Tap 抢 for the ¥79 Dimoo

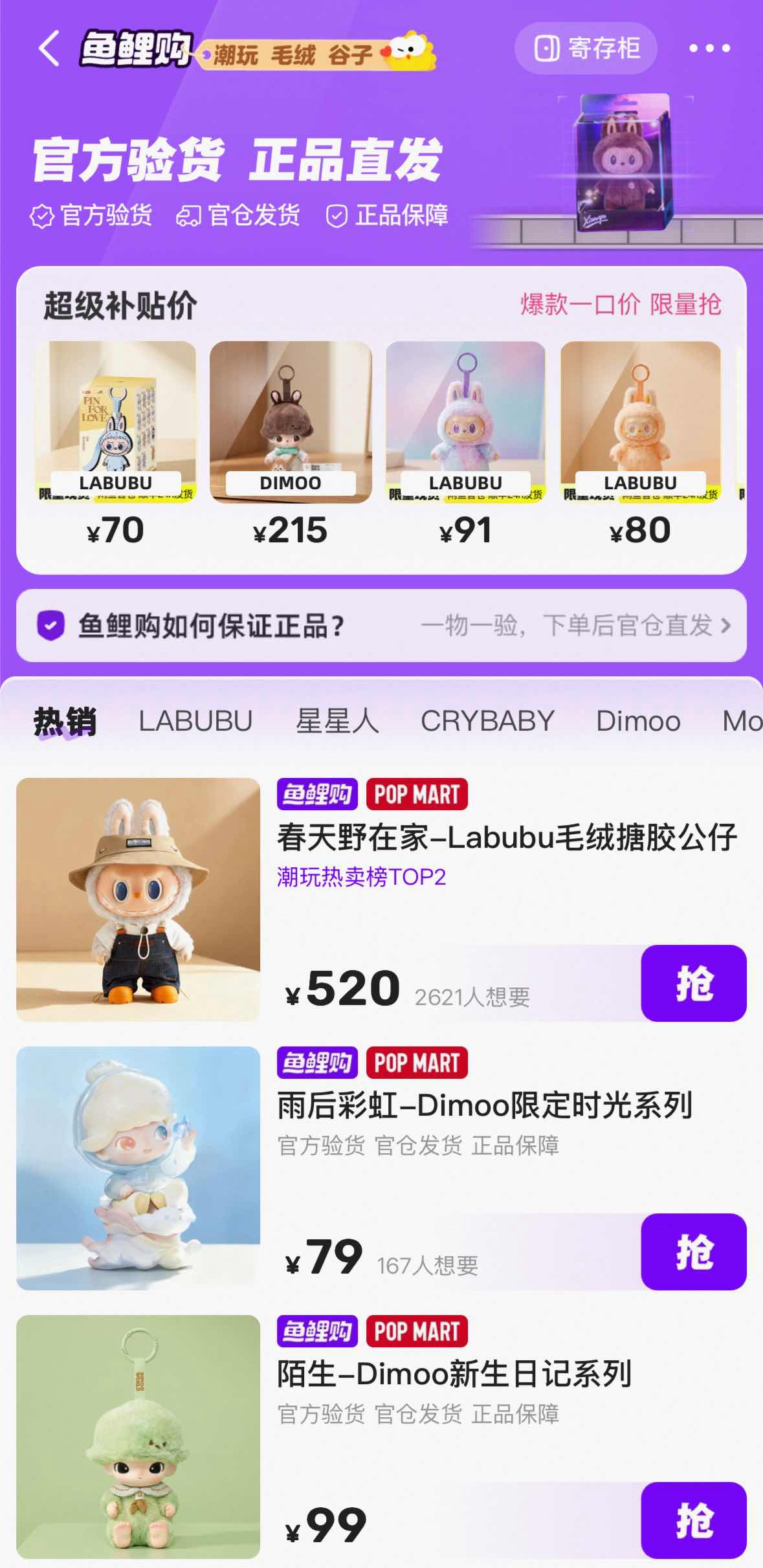pyautogui.click(x=693, y=1252)
